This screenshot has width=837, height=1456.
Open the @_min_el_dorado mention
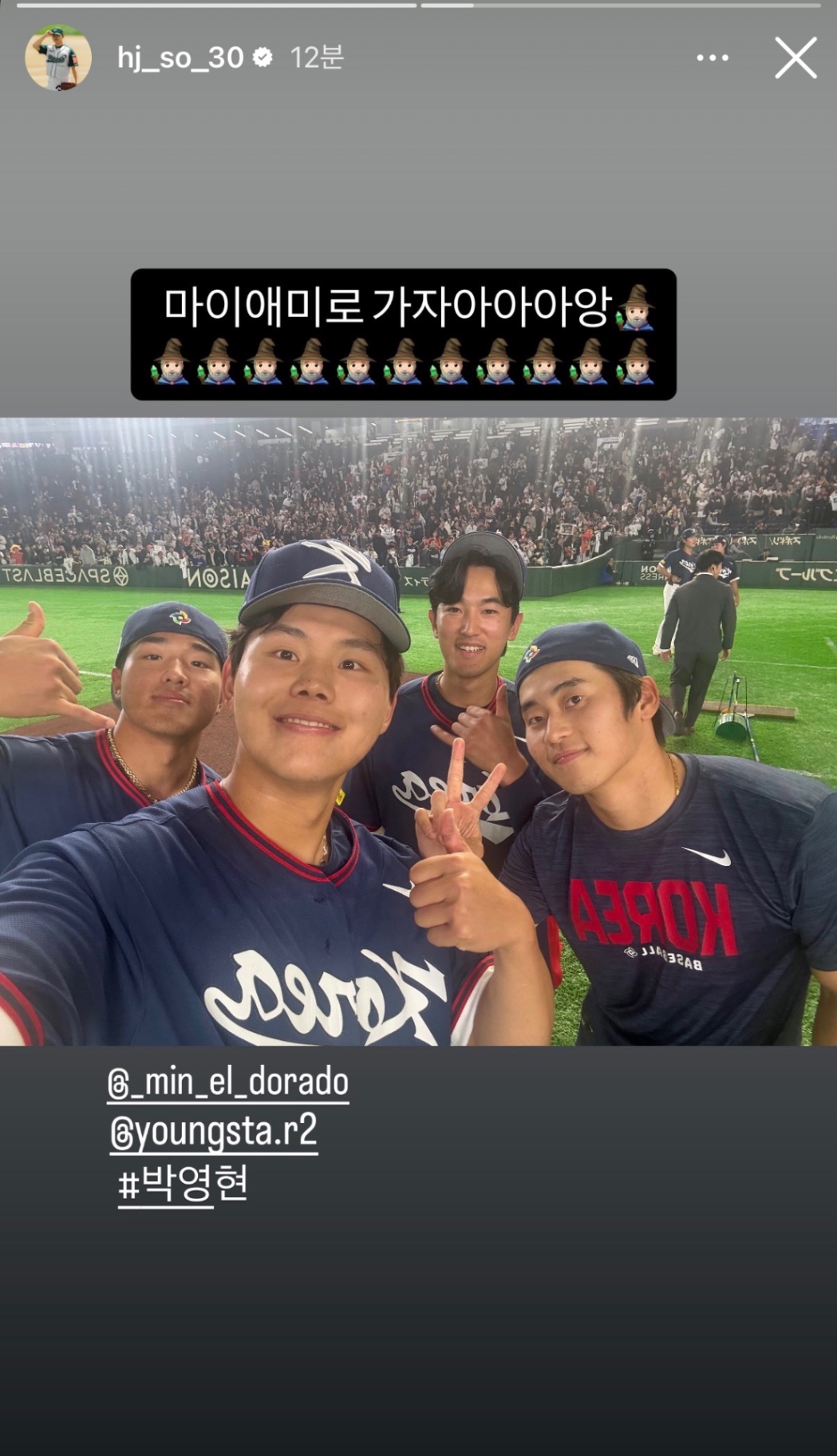click(x=228, y=1082)
